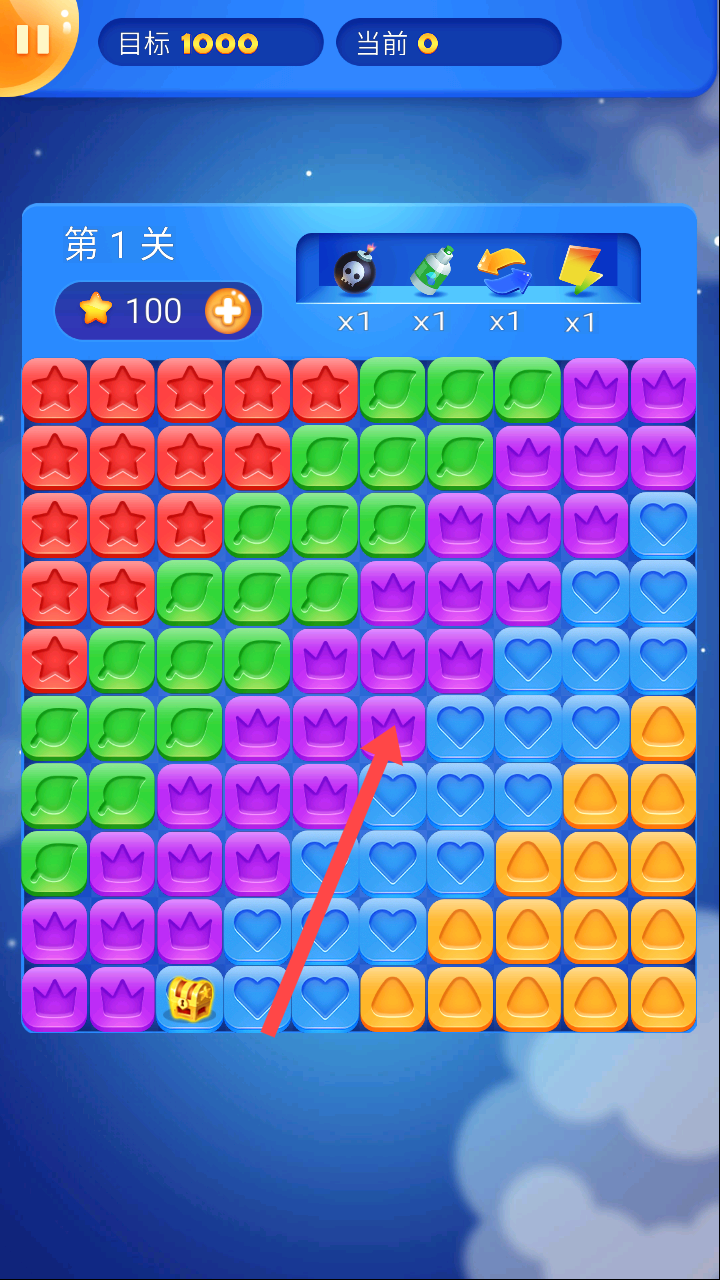
Task: Use the skull bomb power-up
Action: [354, 271]
